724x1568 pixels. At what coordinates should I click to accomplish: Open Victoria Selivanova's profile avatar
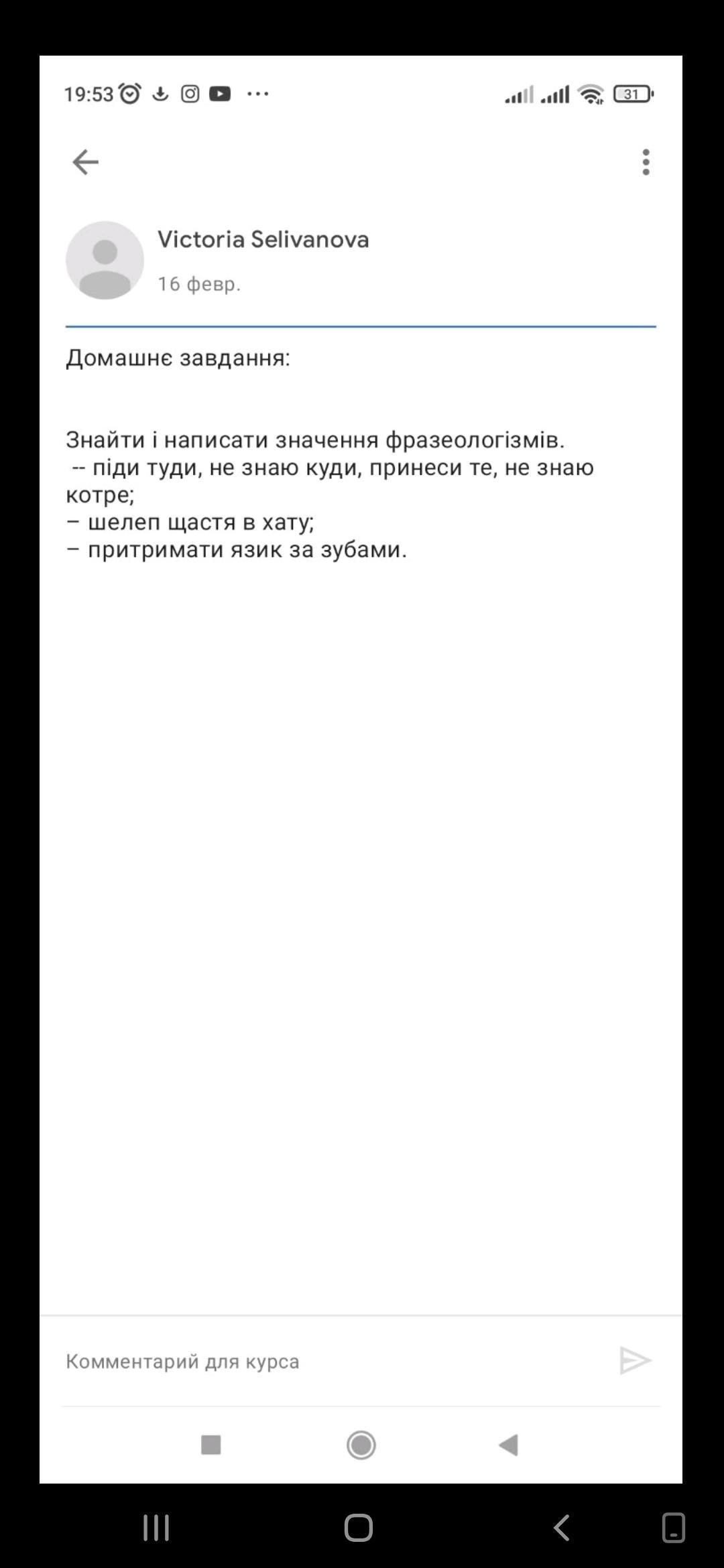coord(105,260)
